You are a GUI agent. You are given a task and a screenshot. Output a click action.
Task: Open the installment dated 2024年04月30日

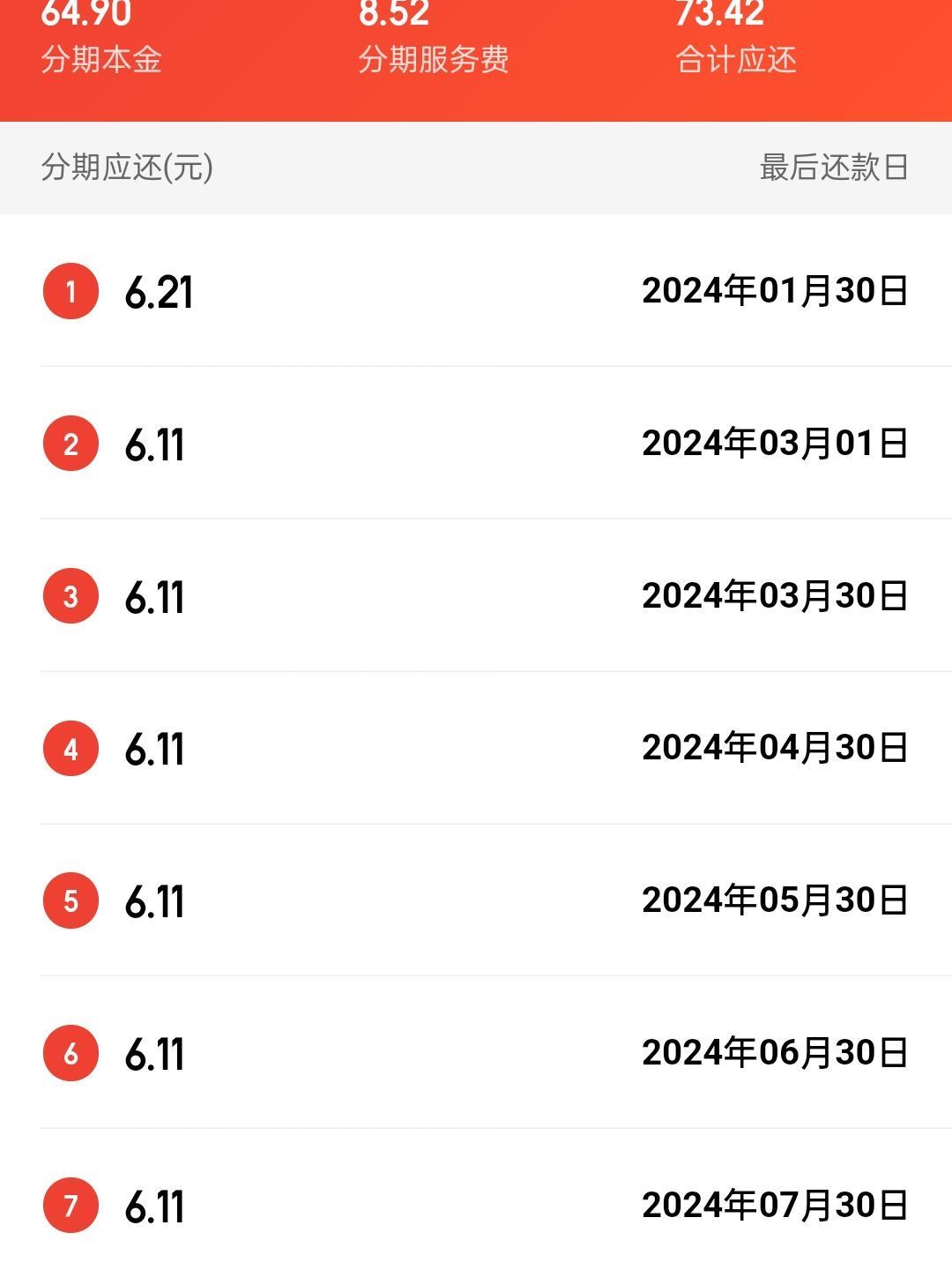point(774,748)
